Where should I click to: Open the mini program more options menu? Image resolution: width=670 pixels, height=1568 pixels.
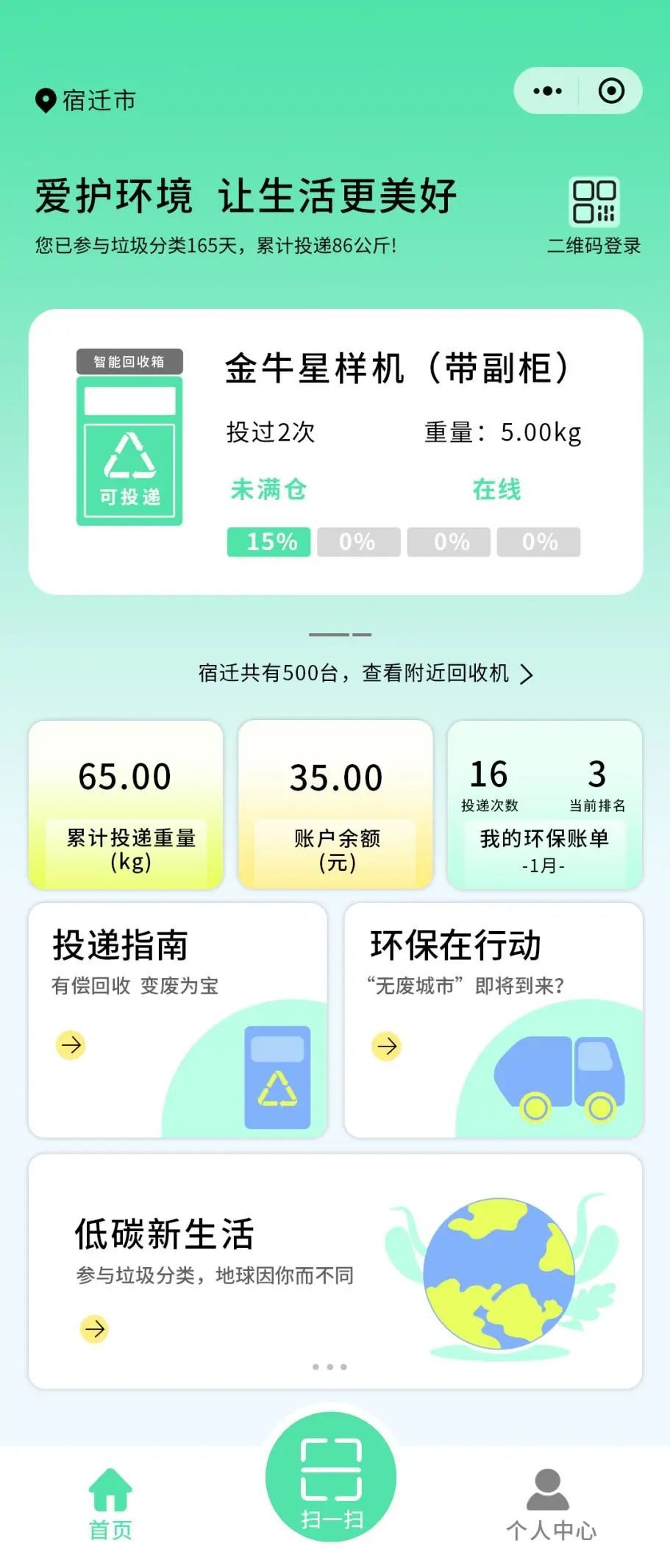tap(547, 91)
